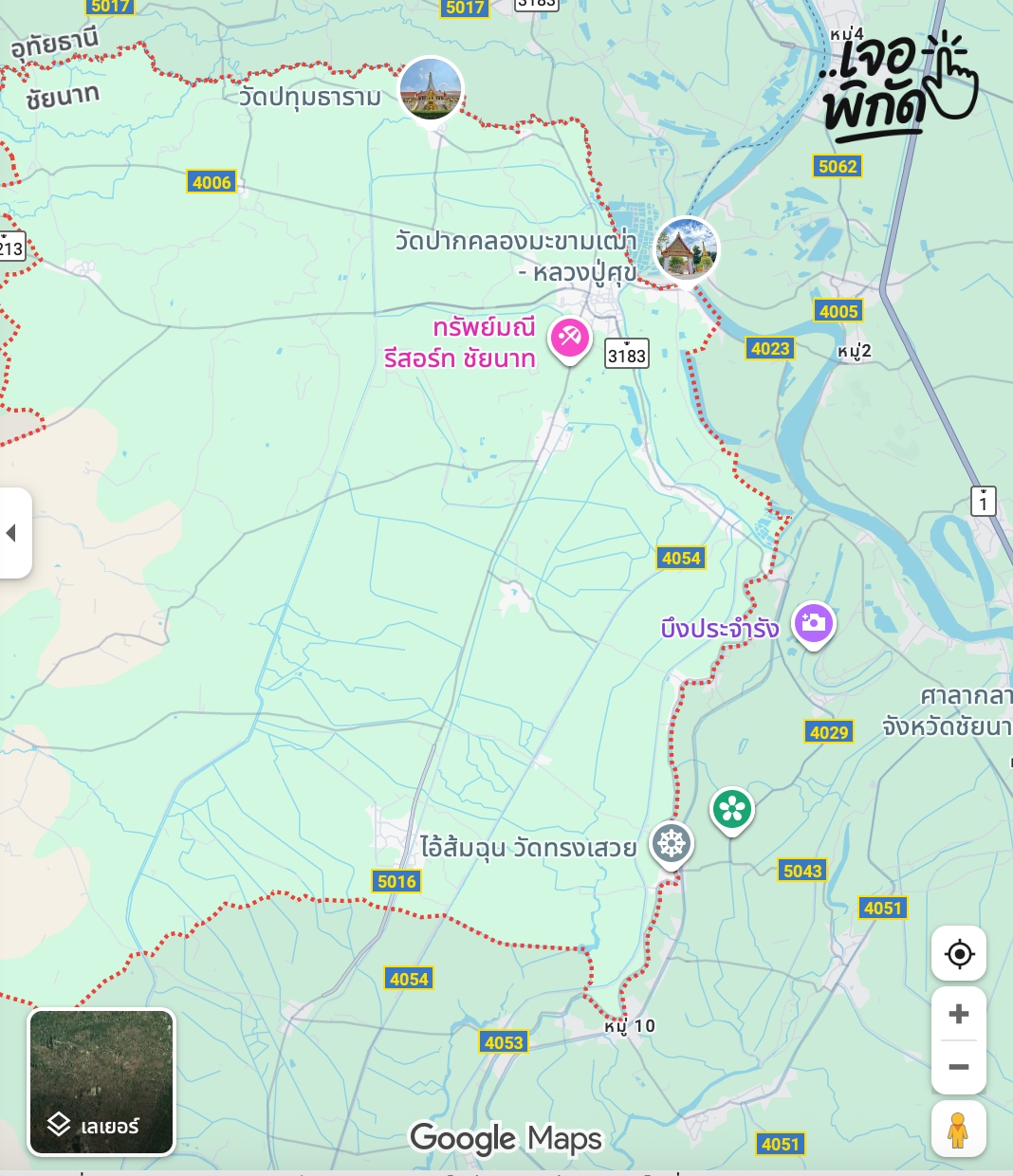Tap the green flower park pin
Viewport: 1013px width, 1176px height.
[732, 809]
